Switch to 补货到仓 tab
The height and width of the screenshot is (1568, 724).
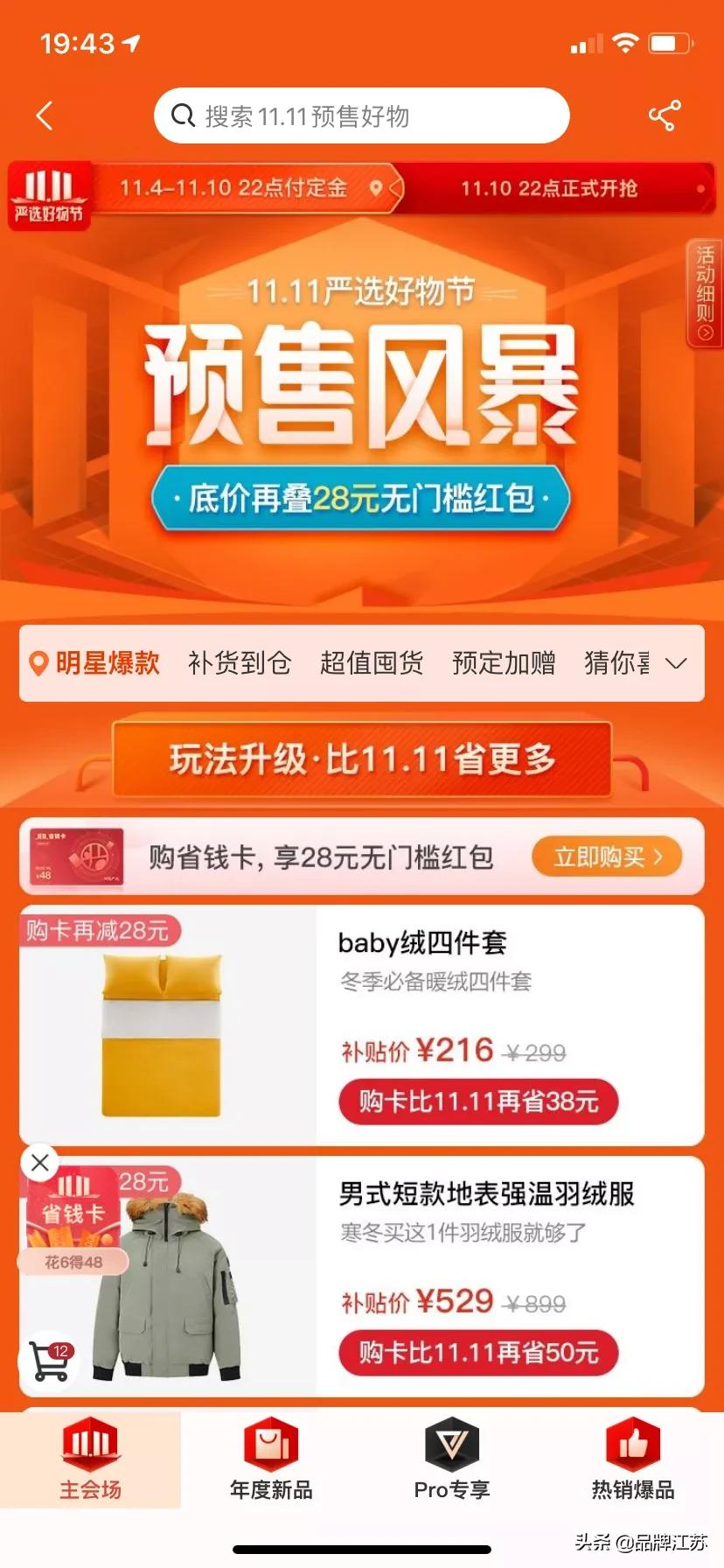click(x=239, y=663)
